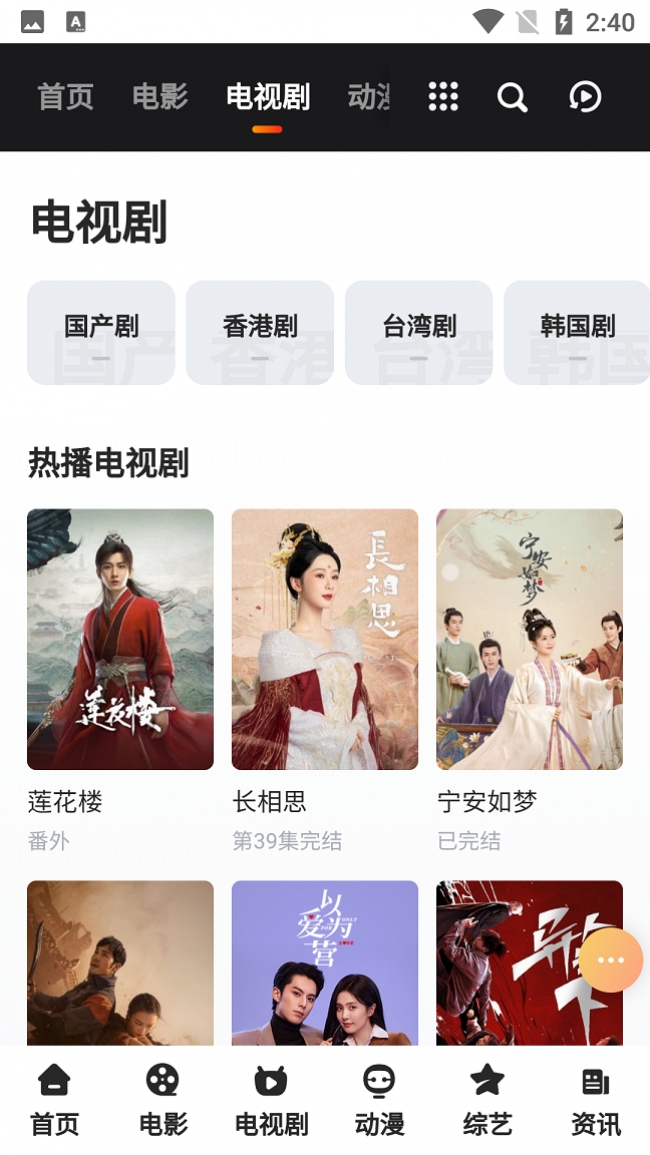Open the 莲花楼 drama card
Image resolution: width=650 pixels, height=1155 pixels.
(x=120, y=639)
